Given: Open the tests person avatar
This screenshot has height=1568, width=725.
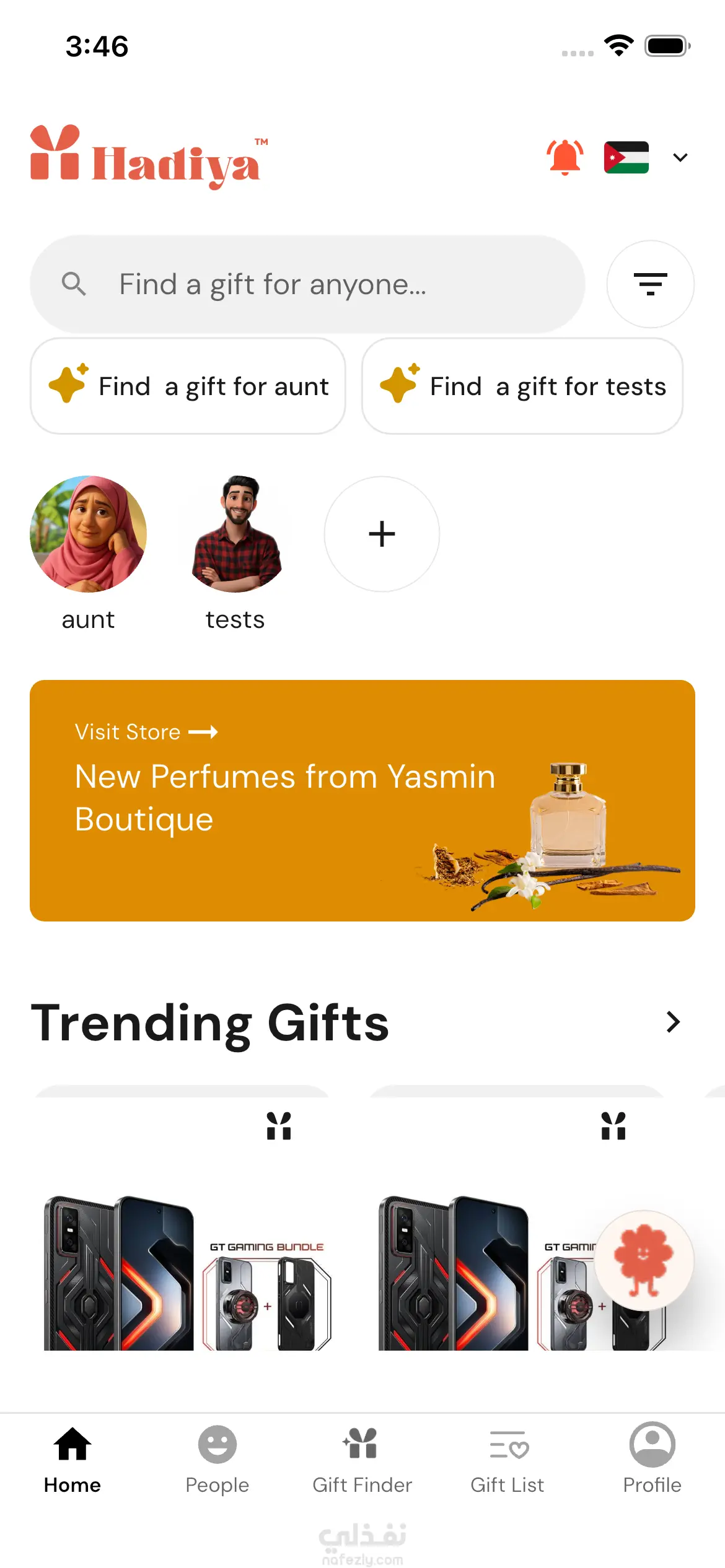Looking at the screenshot, I should click(x=235, y=534).
